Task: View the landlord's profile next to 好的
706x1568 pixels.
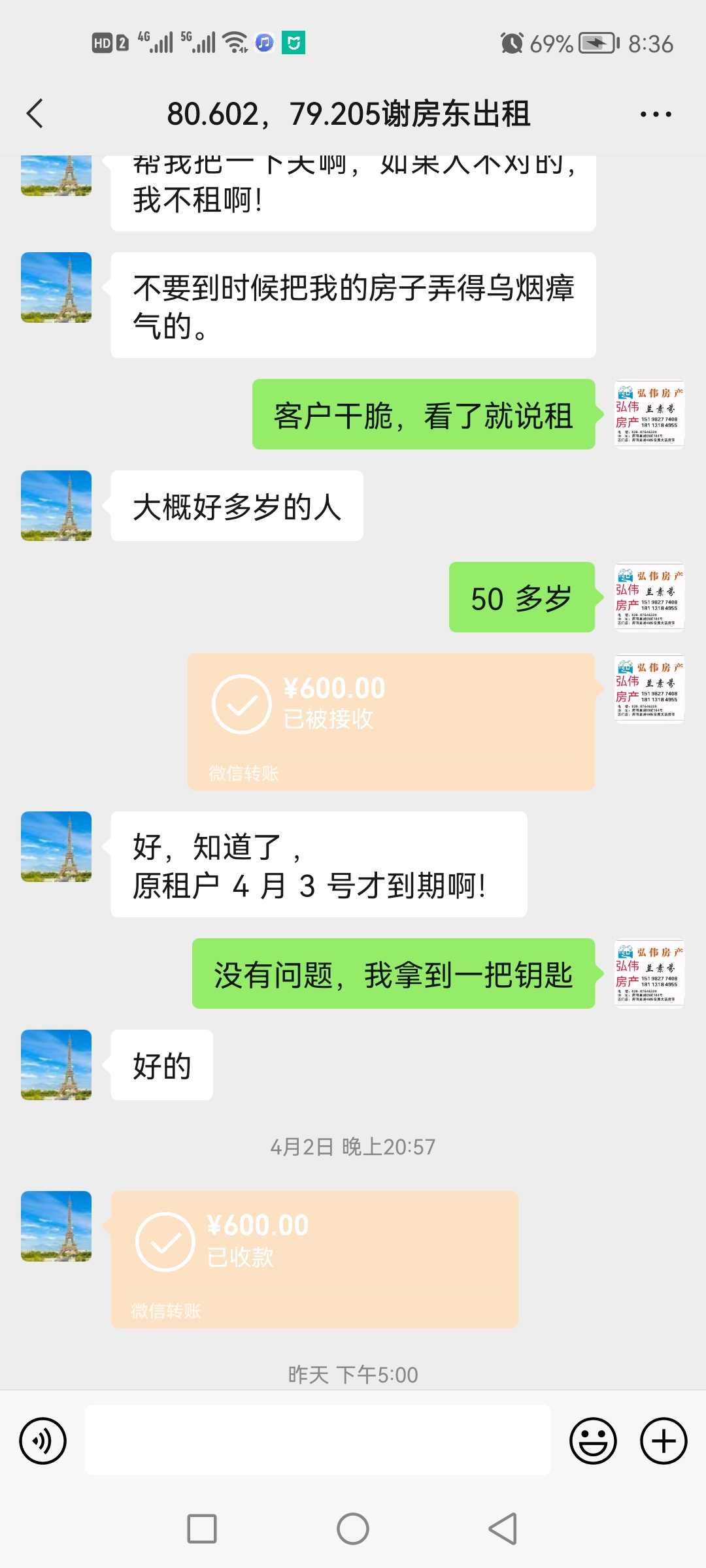Action: tap(56, 1065)
